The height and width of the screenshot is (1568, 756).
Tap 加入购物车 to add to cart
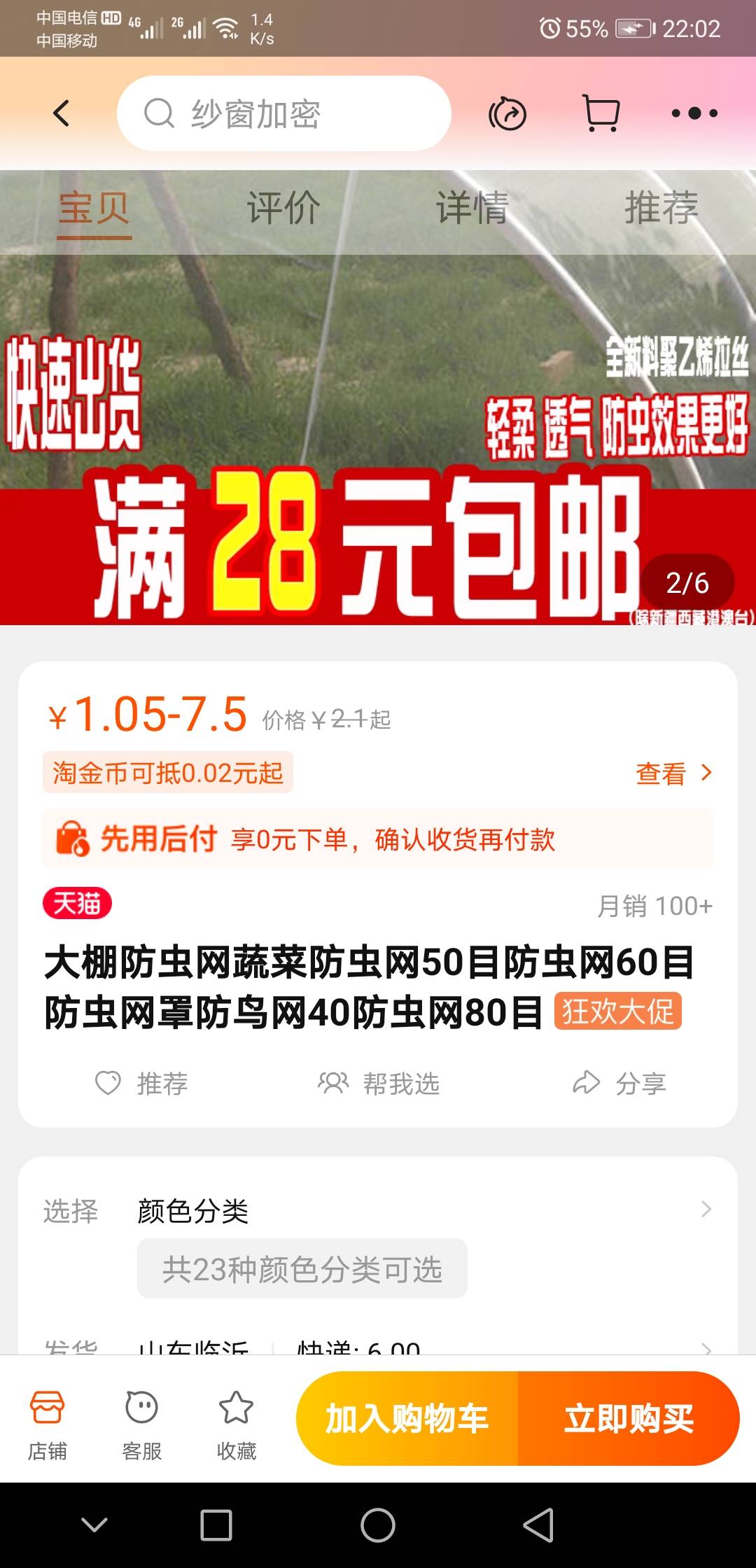point(407,1419)
